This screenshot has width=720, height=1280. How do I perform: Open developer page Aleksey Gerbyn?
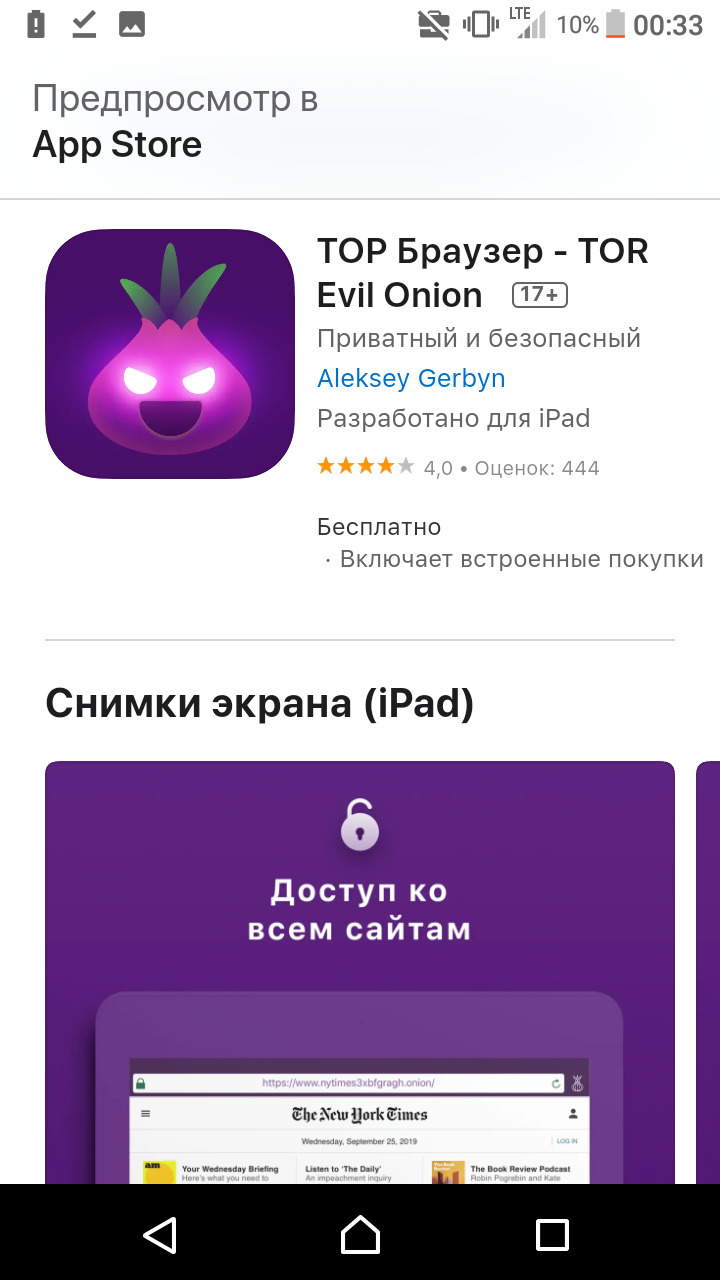[411, 379]
